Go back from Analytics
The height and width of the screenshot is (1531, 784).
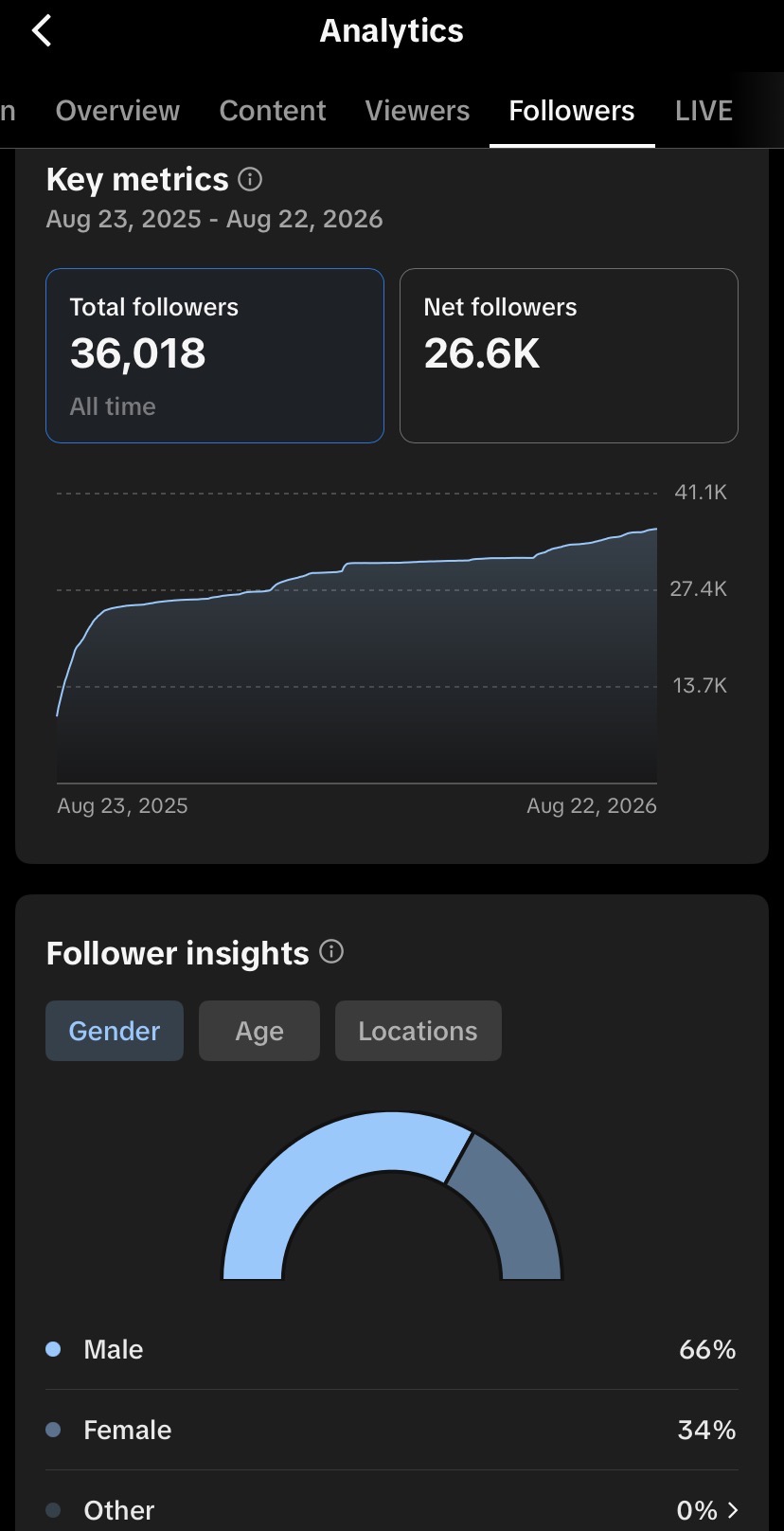[x=42, y=31]
